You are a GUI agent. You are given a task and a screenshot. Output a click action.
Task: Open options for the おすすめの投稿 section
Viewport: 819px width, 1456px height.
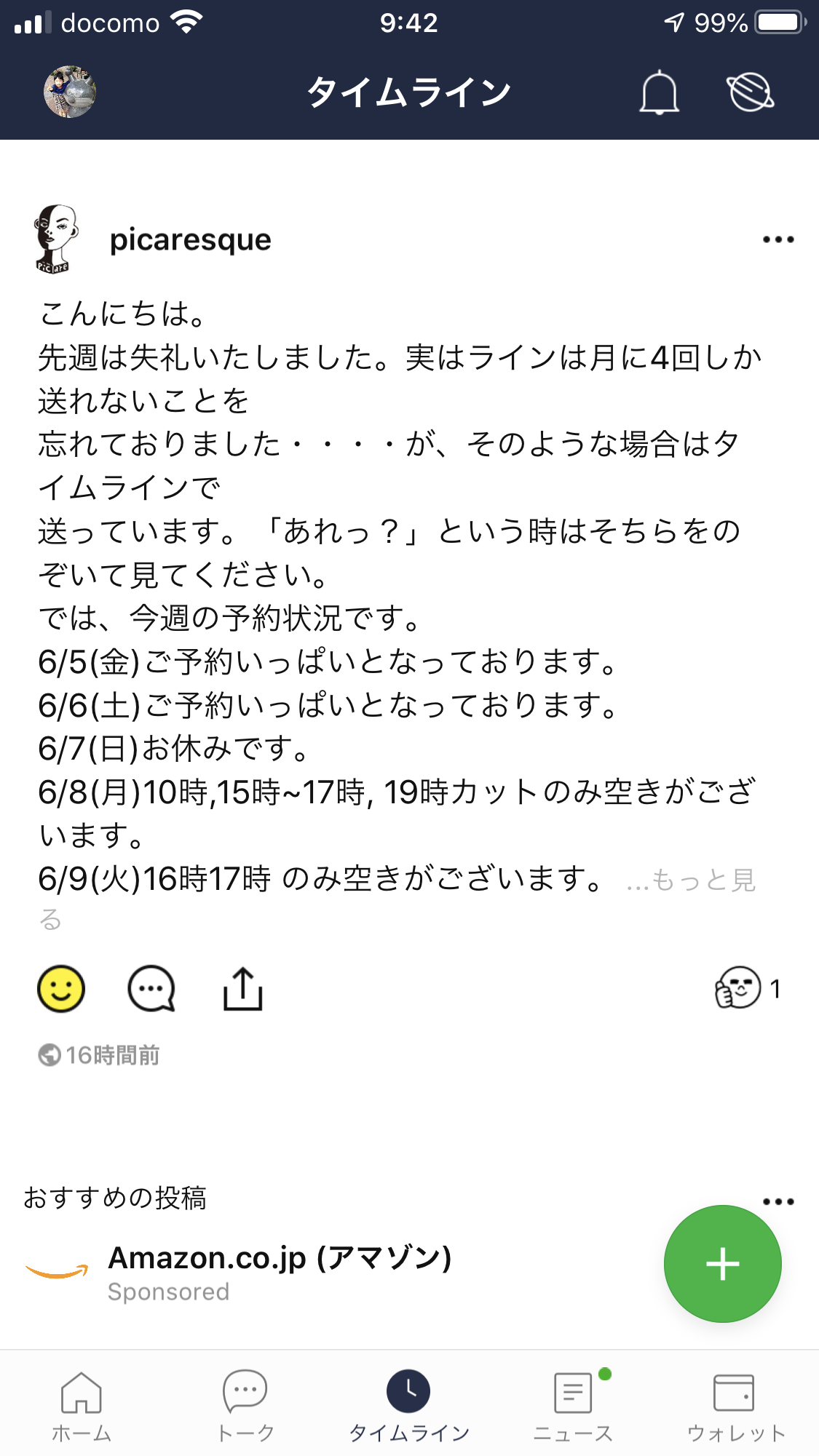click(778, 1201)
